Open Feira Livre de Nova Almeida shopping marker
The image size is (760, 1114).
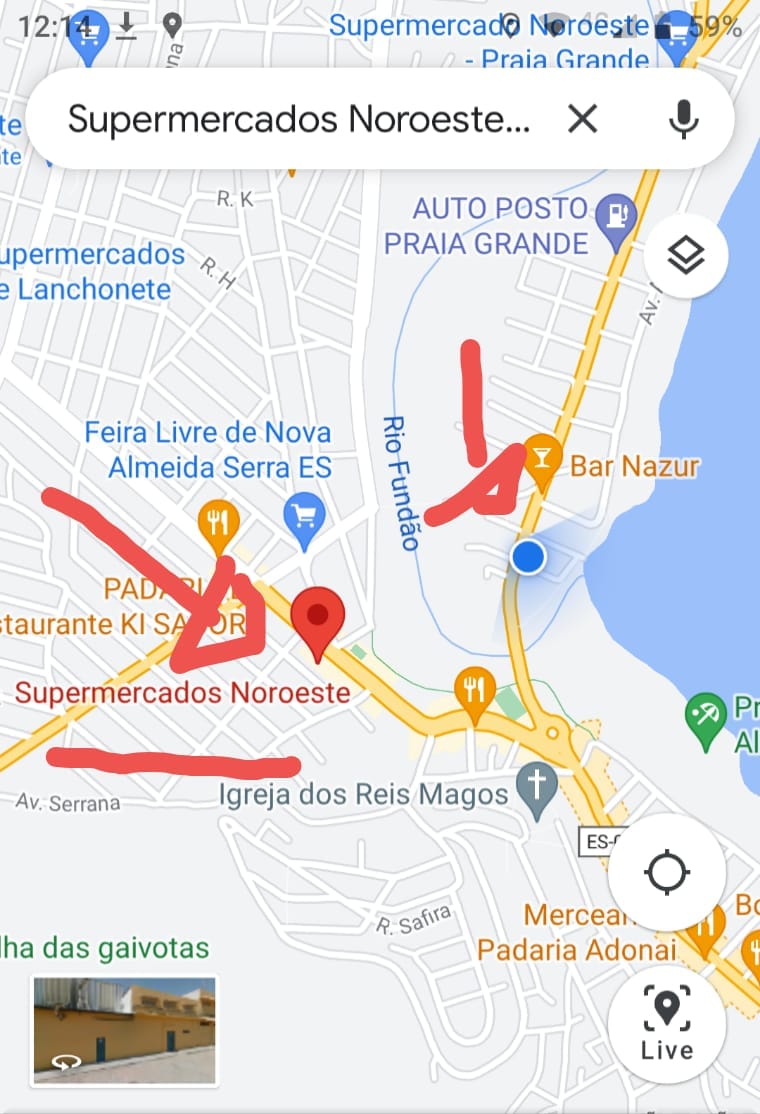(x=304, y=517)
